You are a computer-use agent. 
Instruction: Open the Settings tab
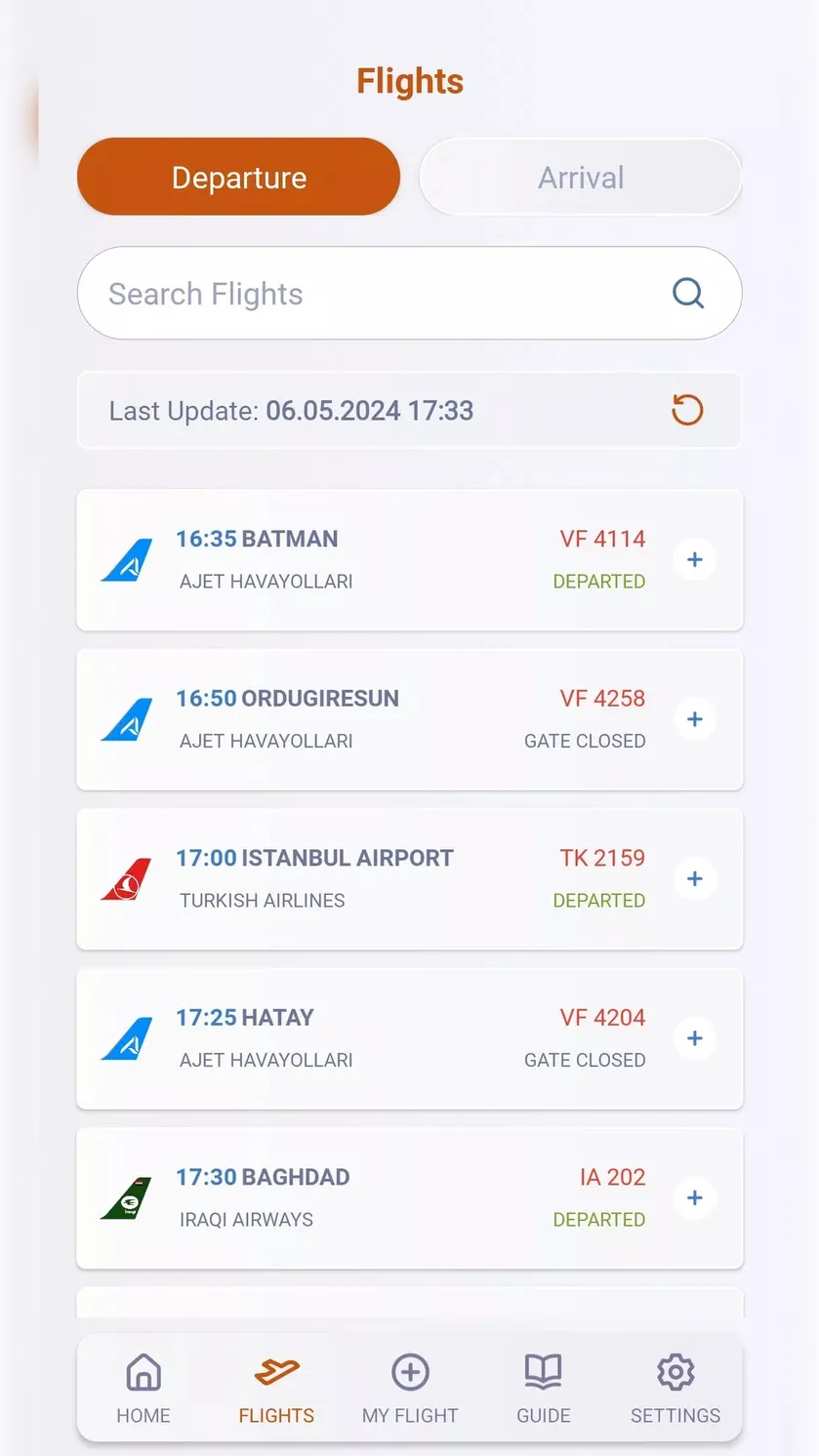coord(676,1389)
